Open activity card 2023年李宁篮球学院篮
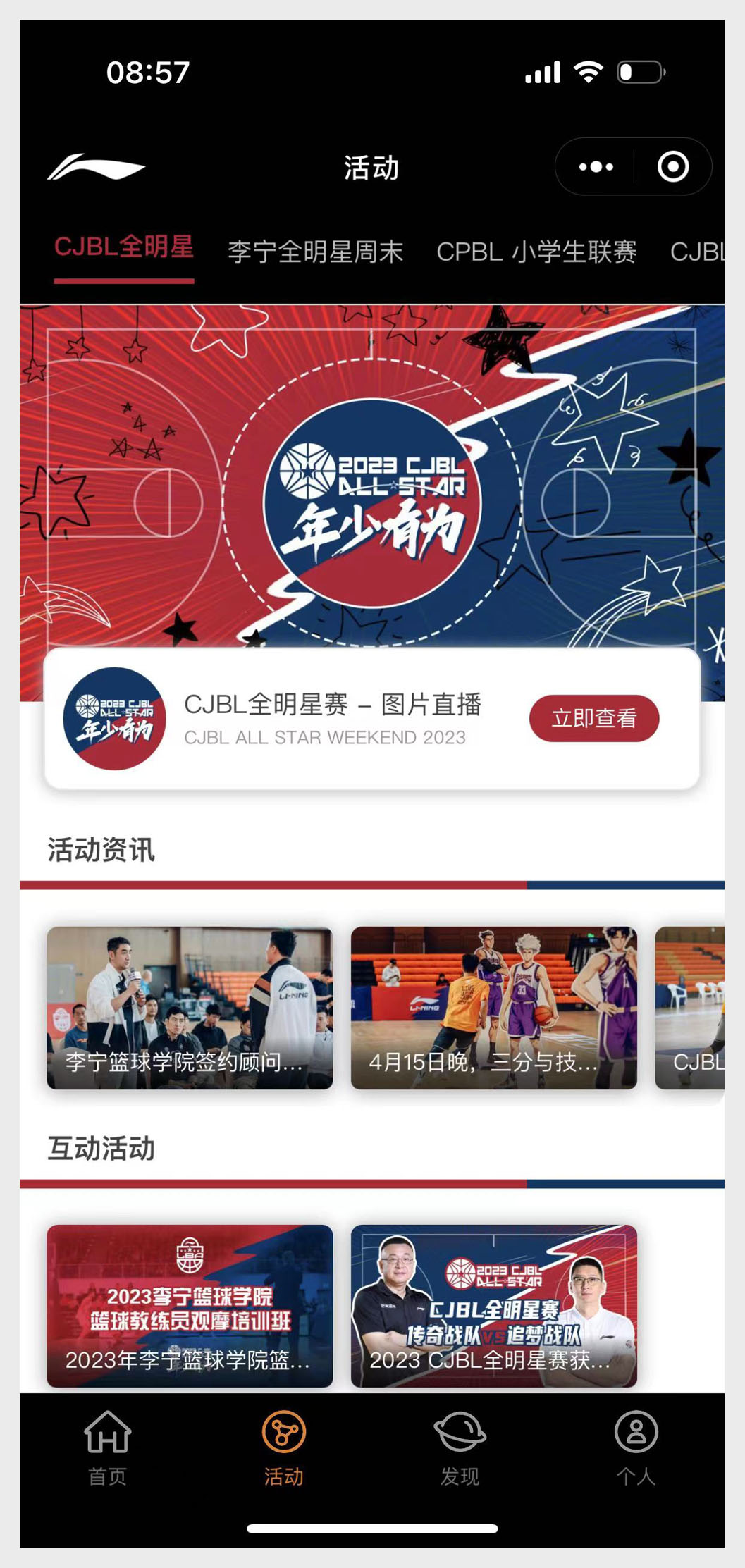The image size is (745, 1568). coord(190,1306)
